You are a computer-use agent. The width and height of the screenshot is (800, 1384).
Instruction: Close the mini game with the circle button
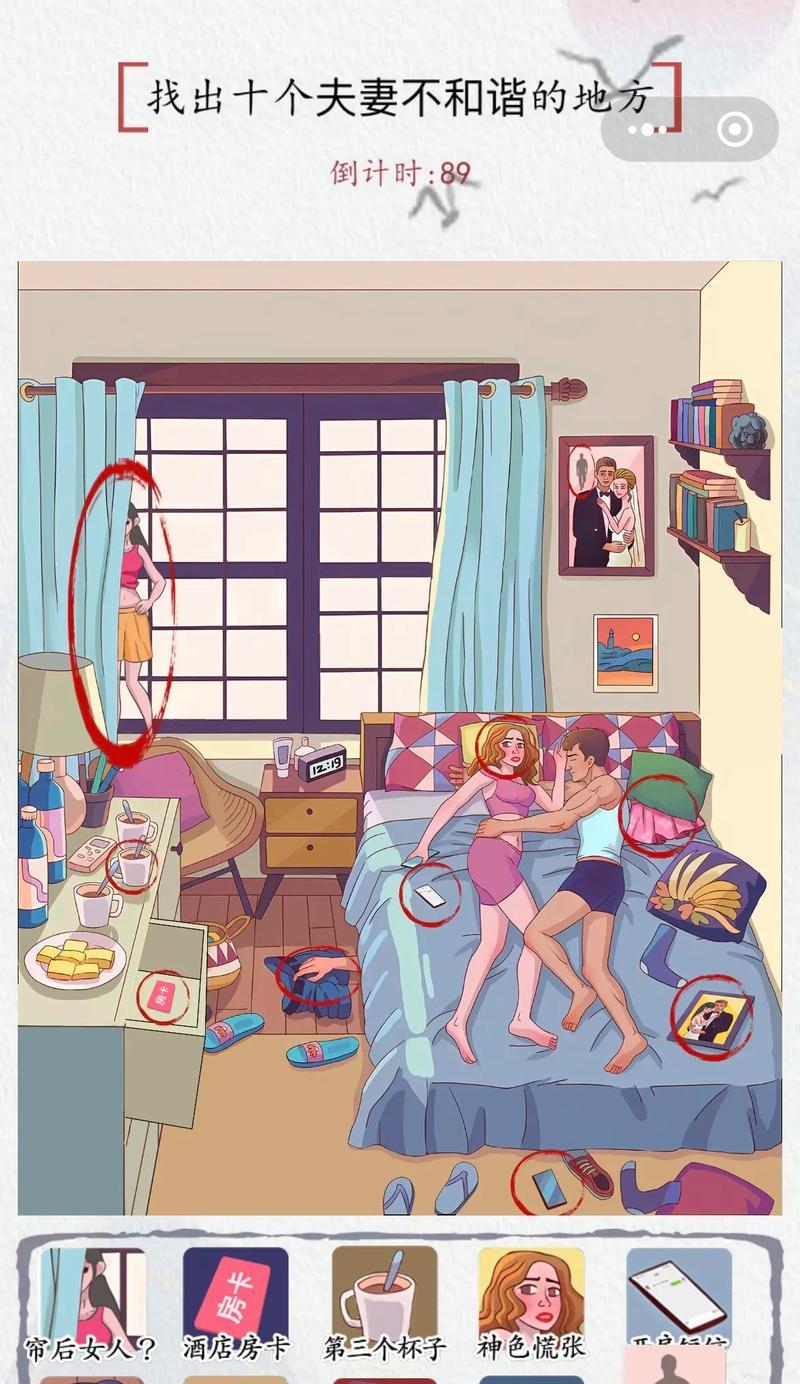[735, 129]
